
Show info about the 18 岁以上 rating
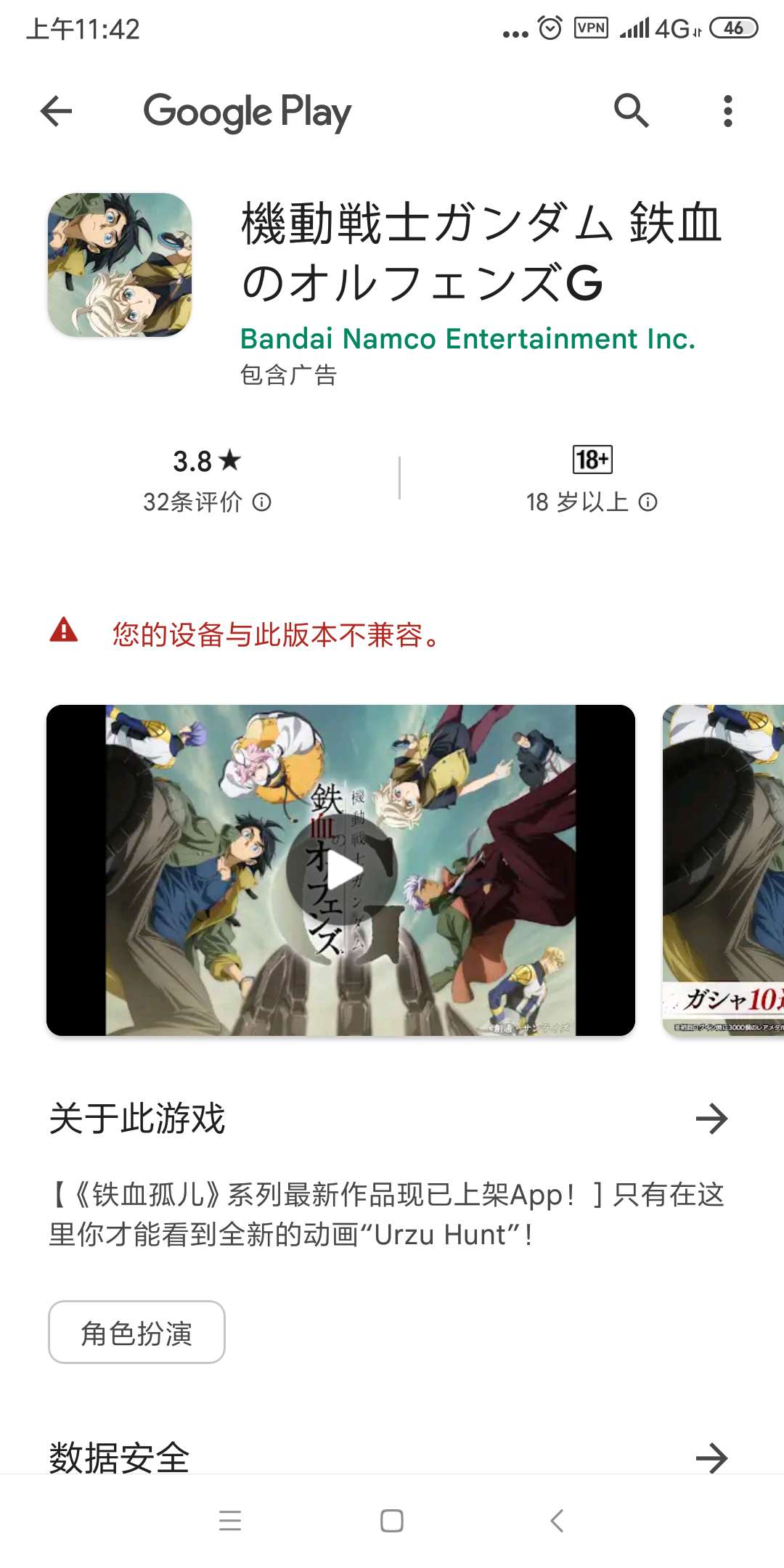(592, 502)
